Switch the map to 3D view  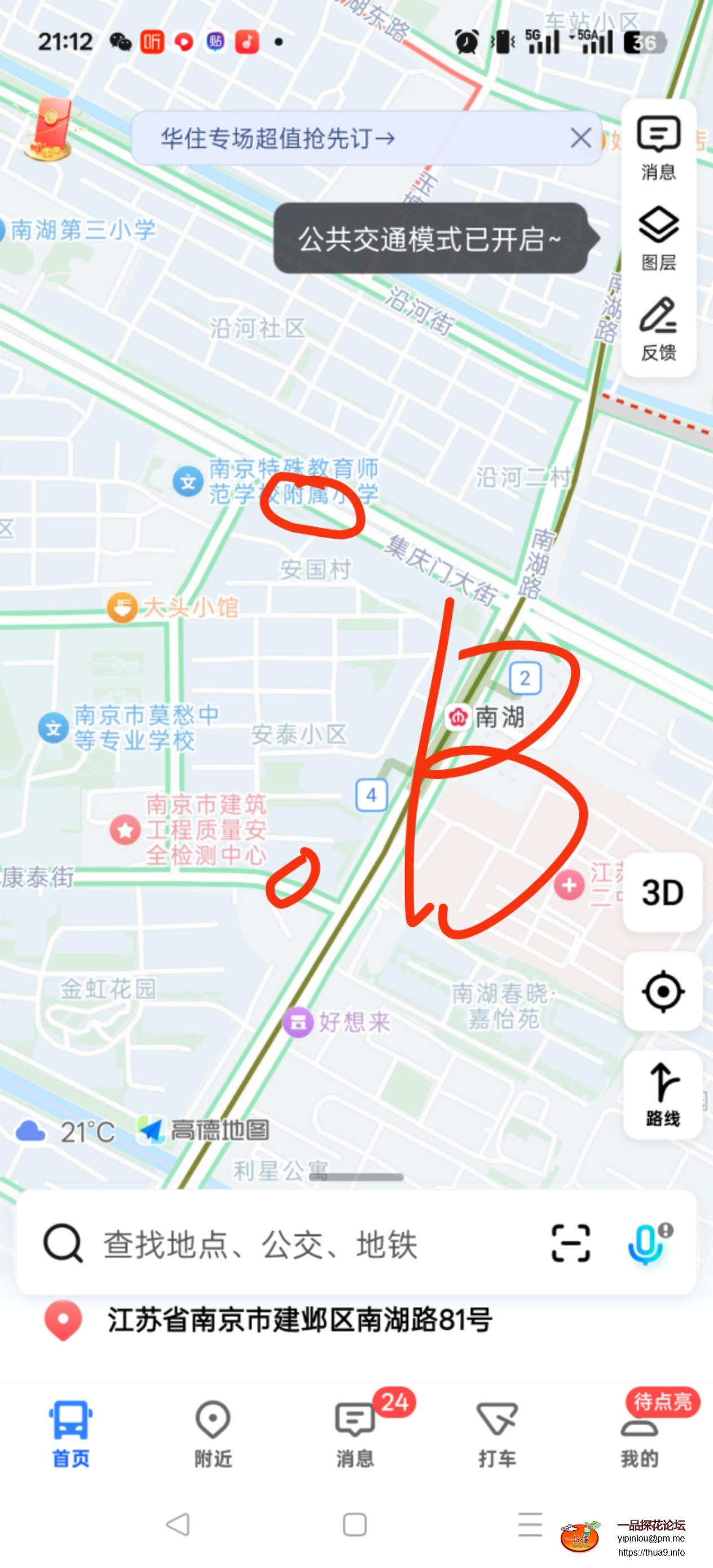[x=662, y=892]
